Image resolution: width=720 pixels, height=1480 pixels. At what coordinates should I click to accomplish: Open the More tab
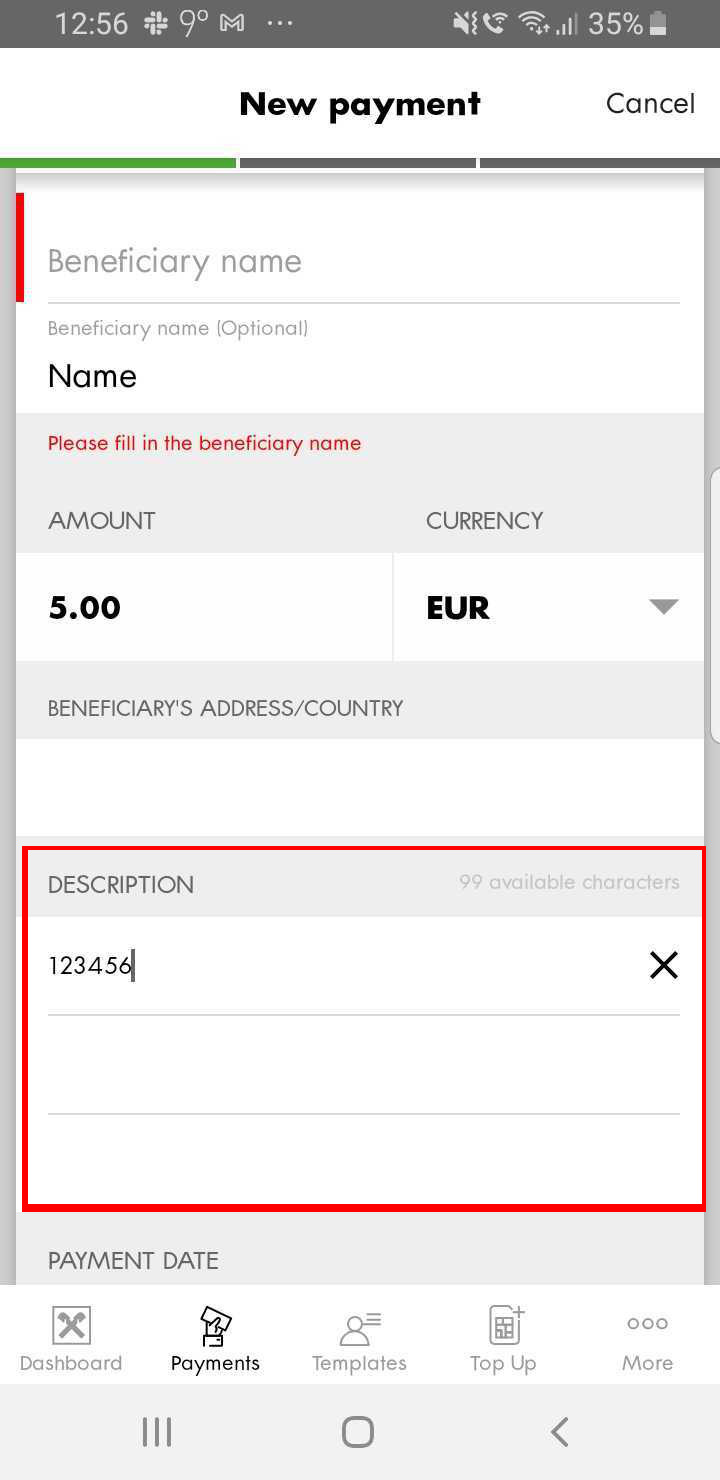[x=647, y=1340]
